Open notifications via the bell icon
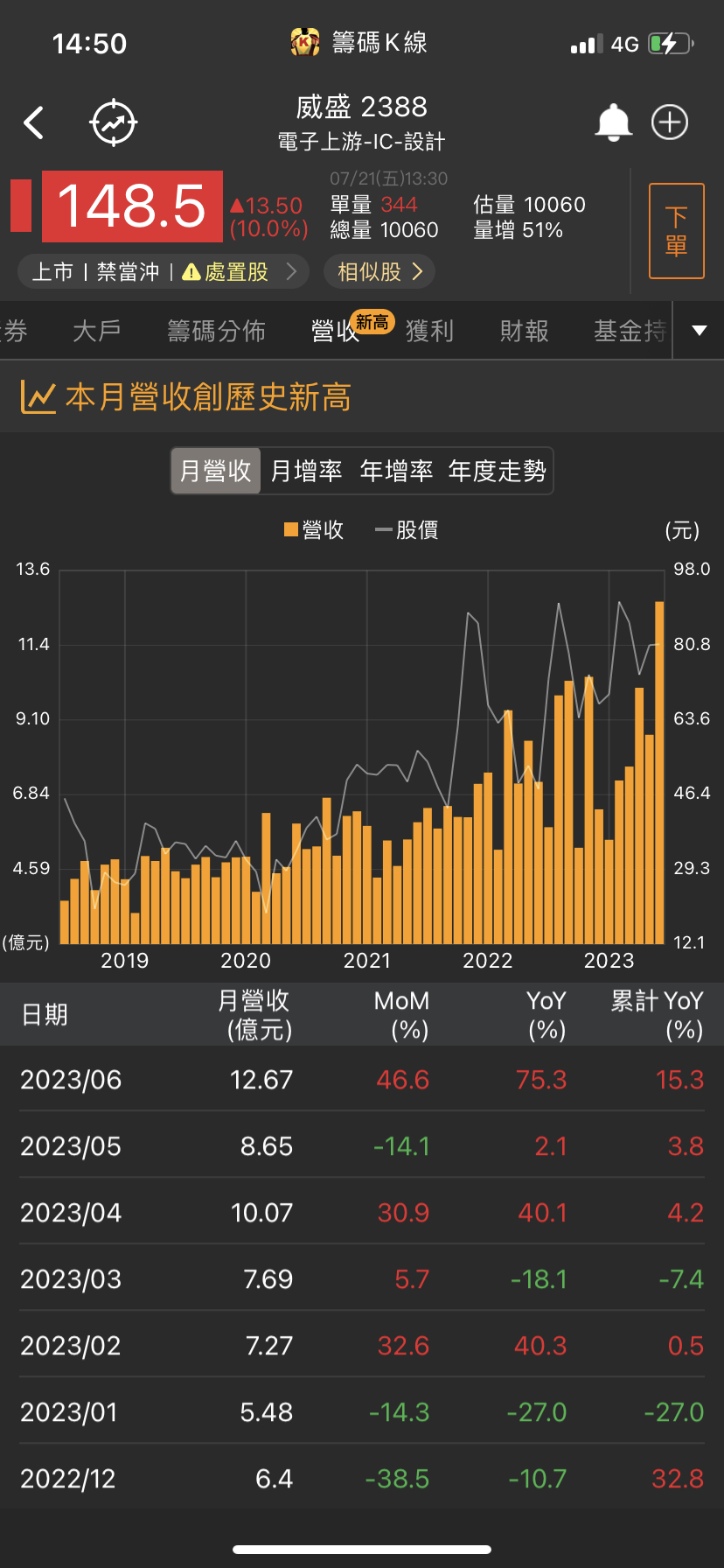Screen dimensions: 724x1568 (613, 122)
